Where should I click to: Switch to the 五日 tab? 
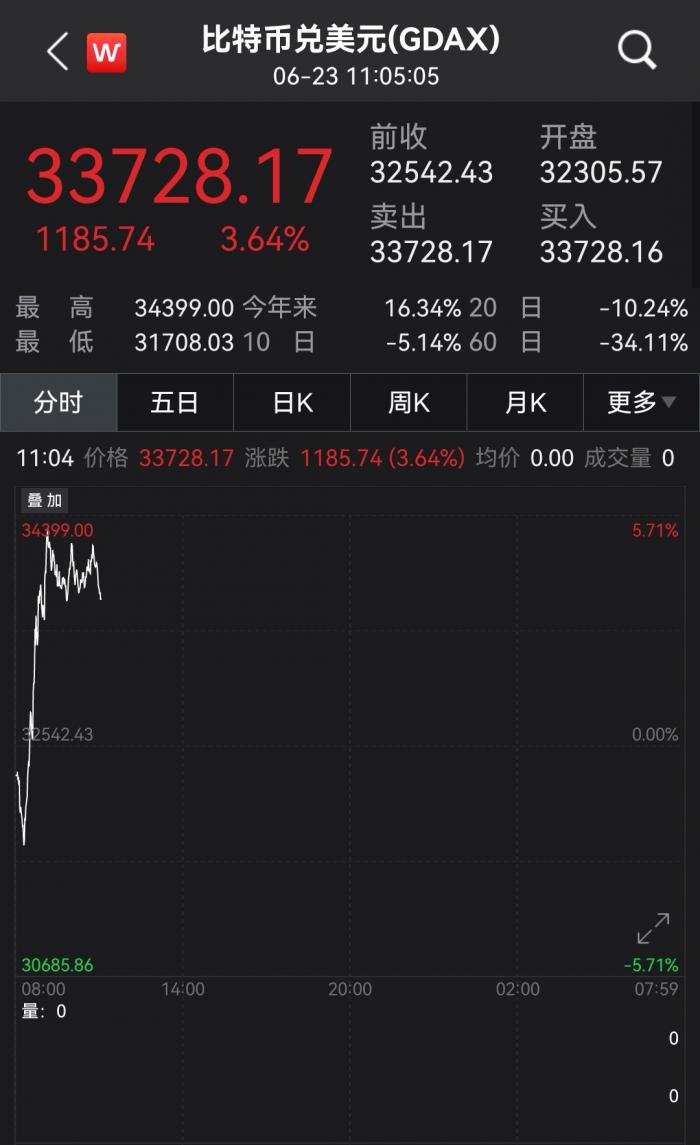pos(175,402)
